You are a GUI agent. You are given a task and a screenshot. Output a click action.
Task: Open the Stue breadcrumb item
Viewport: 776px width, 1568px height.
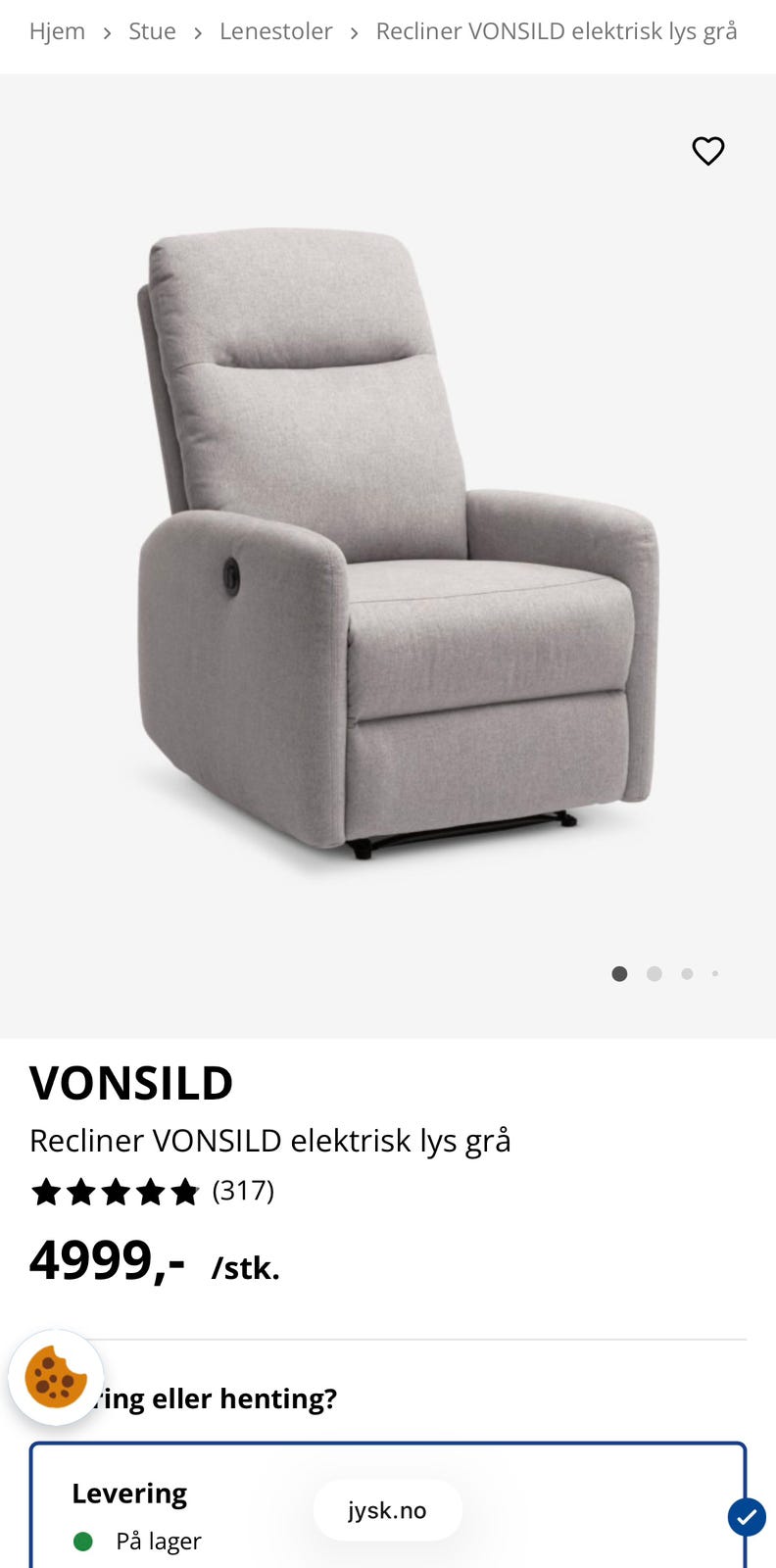point(152,30)
